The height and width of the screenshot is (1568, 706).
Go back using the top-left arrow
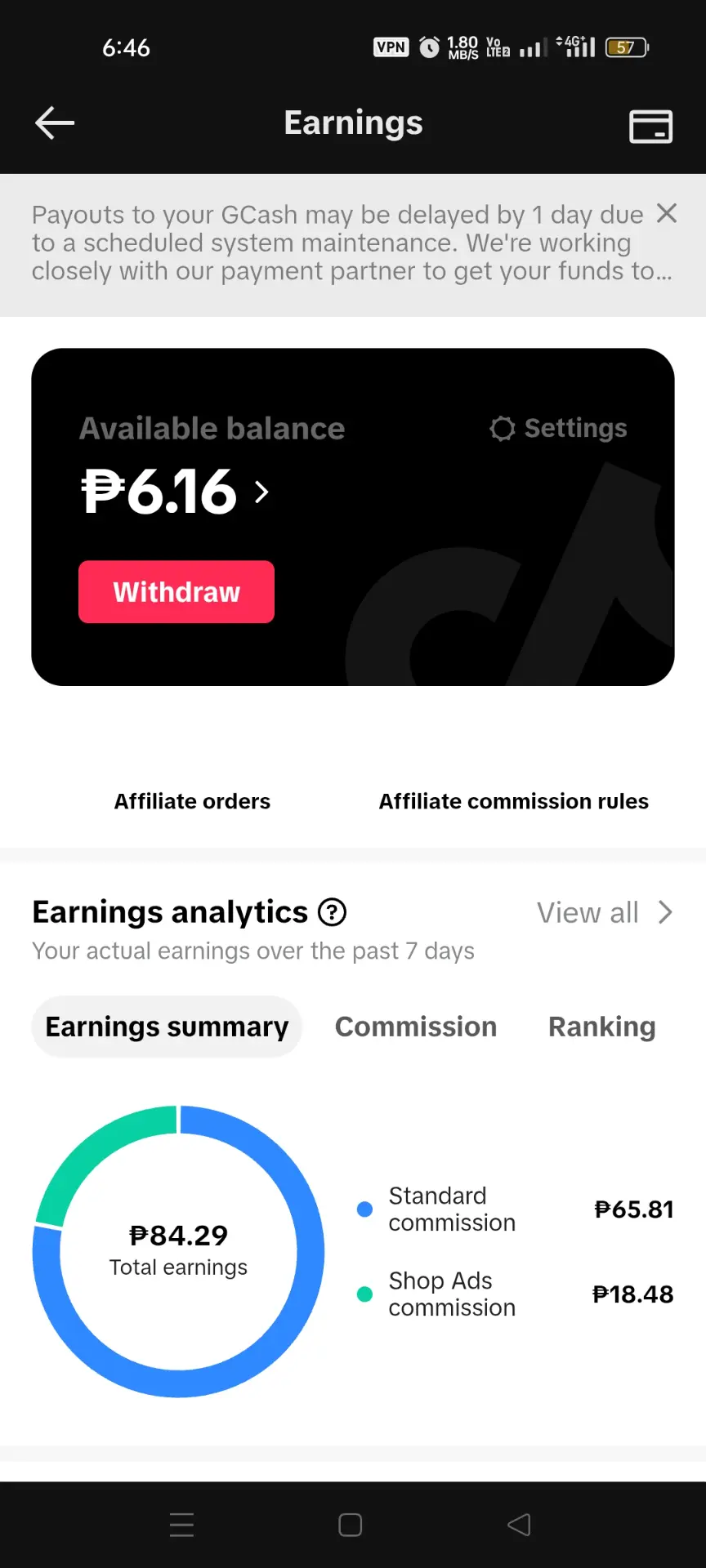coord(55,123)
